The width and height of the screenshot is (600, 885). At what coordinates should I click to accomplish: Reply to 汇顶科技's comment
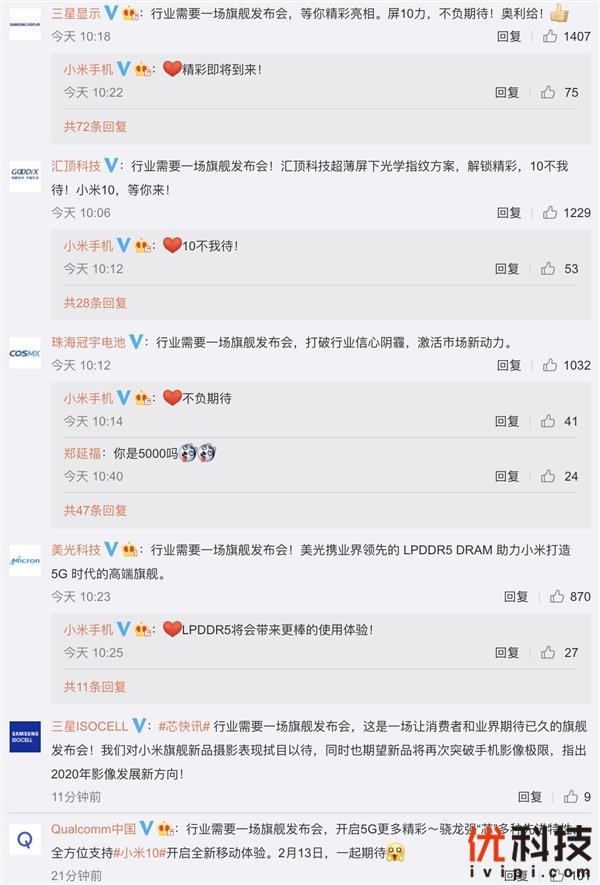[509, 213]
